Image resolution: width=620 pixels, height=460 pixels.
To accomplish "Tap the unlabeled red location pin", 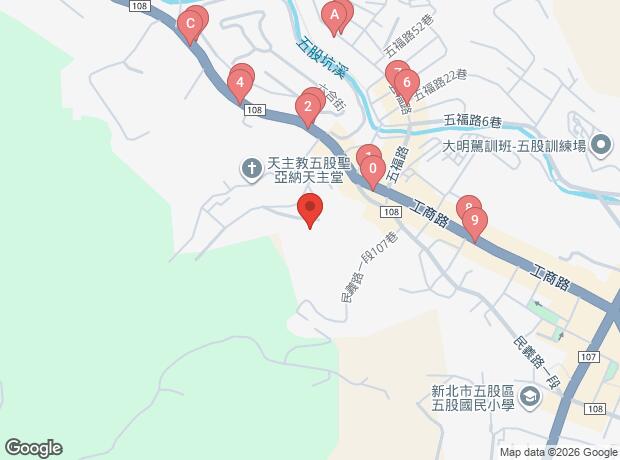I will click(x=310, y=210).
